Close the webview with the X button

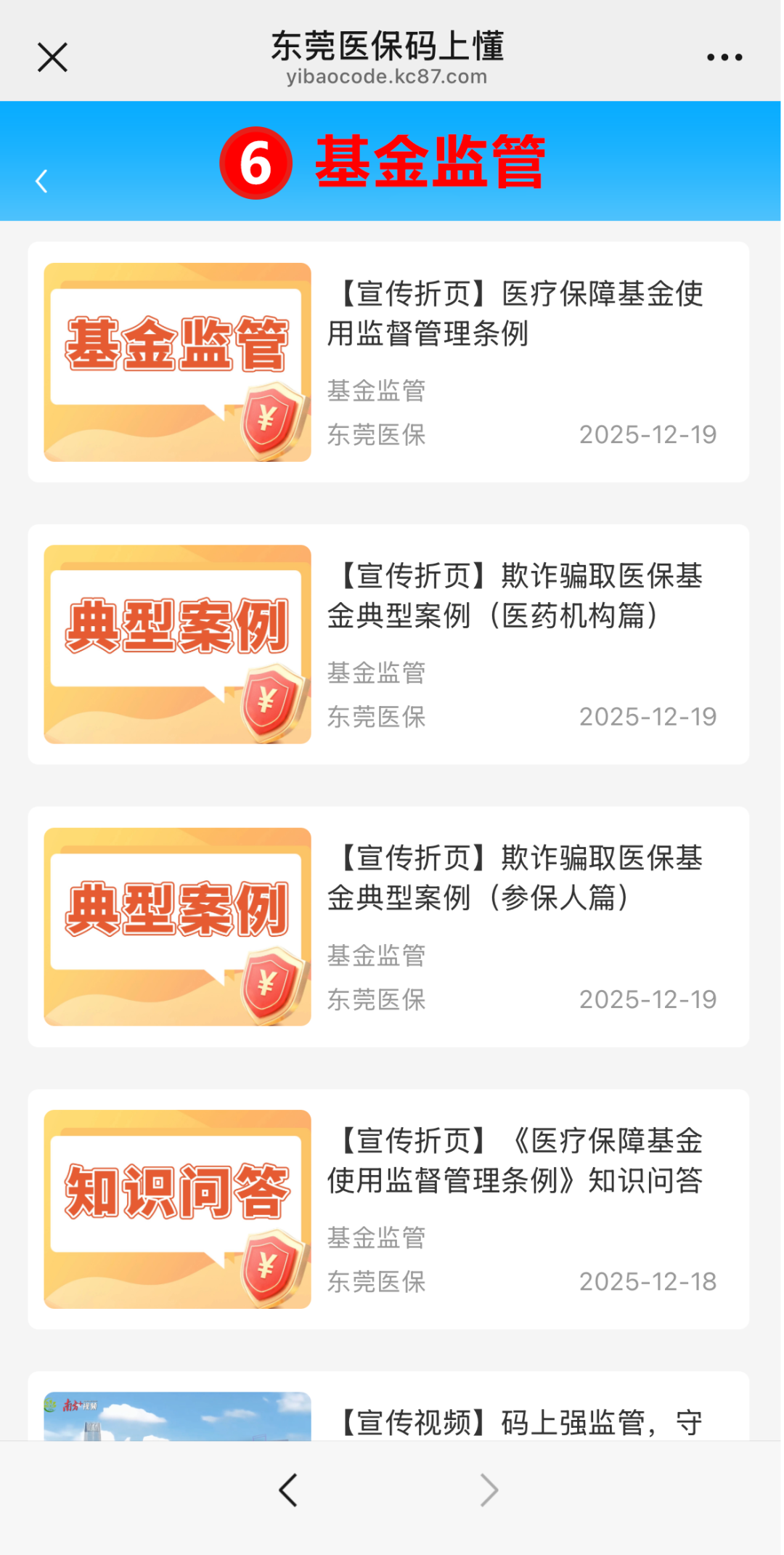point(52,56)
